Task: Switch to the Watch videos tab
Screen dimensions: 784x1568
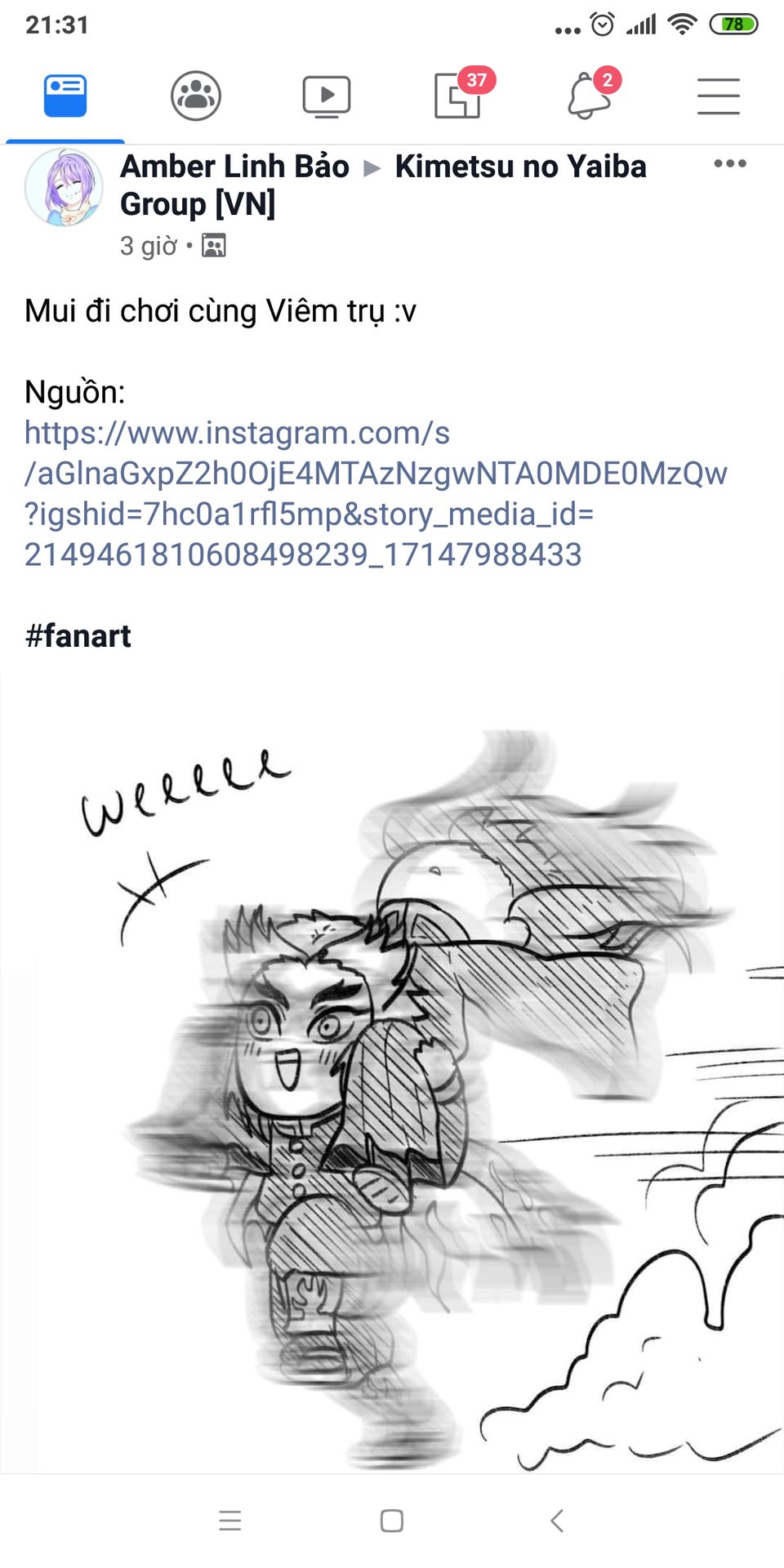Action: tap(327, 96)
